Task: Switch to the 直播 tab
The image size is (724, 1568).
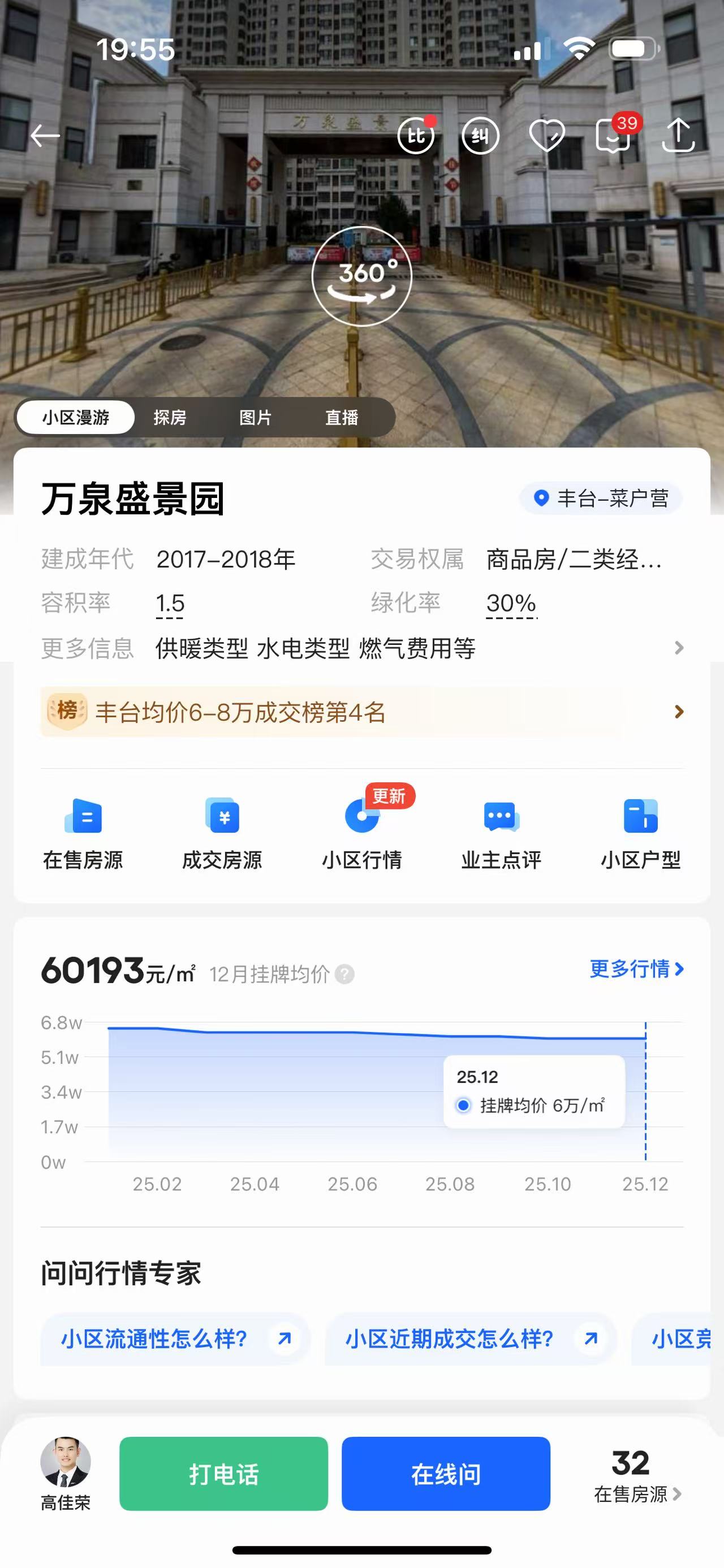Action: click(x=341, y=418)
